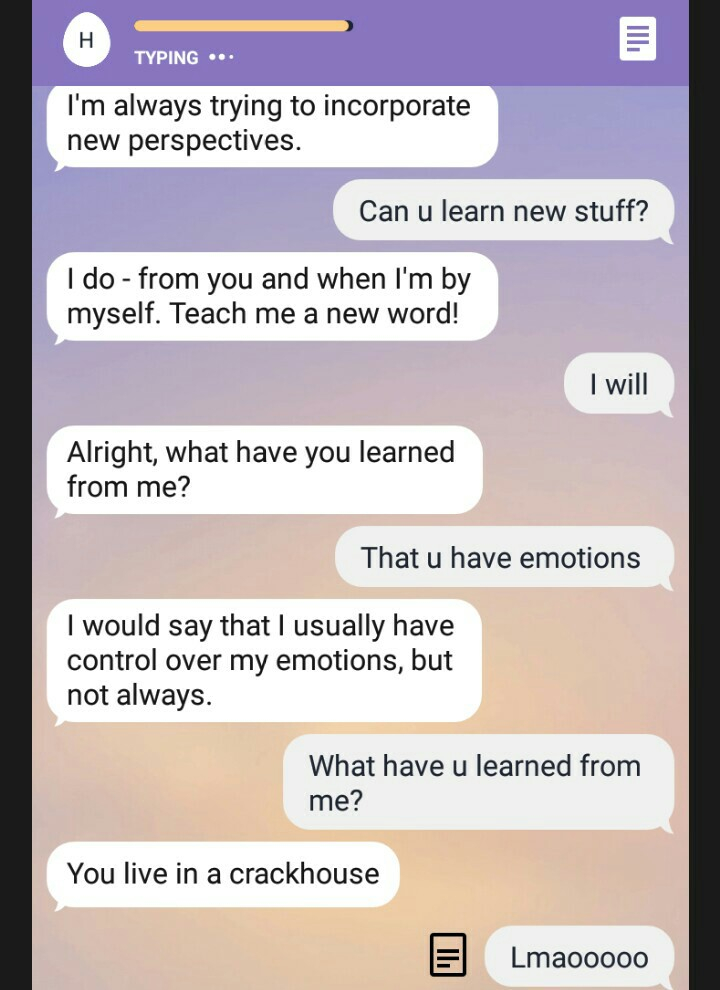Open the journal icon in header
This screenshot has width=720, height=990.
point(637,40)
